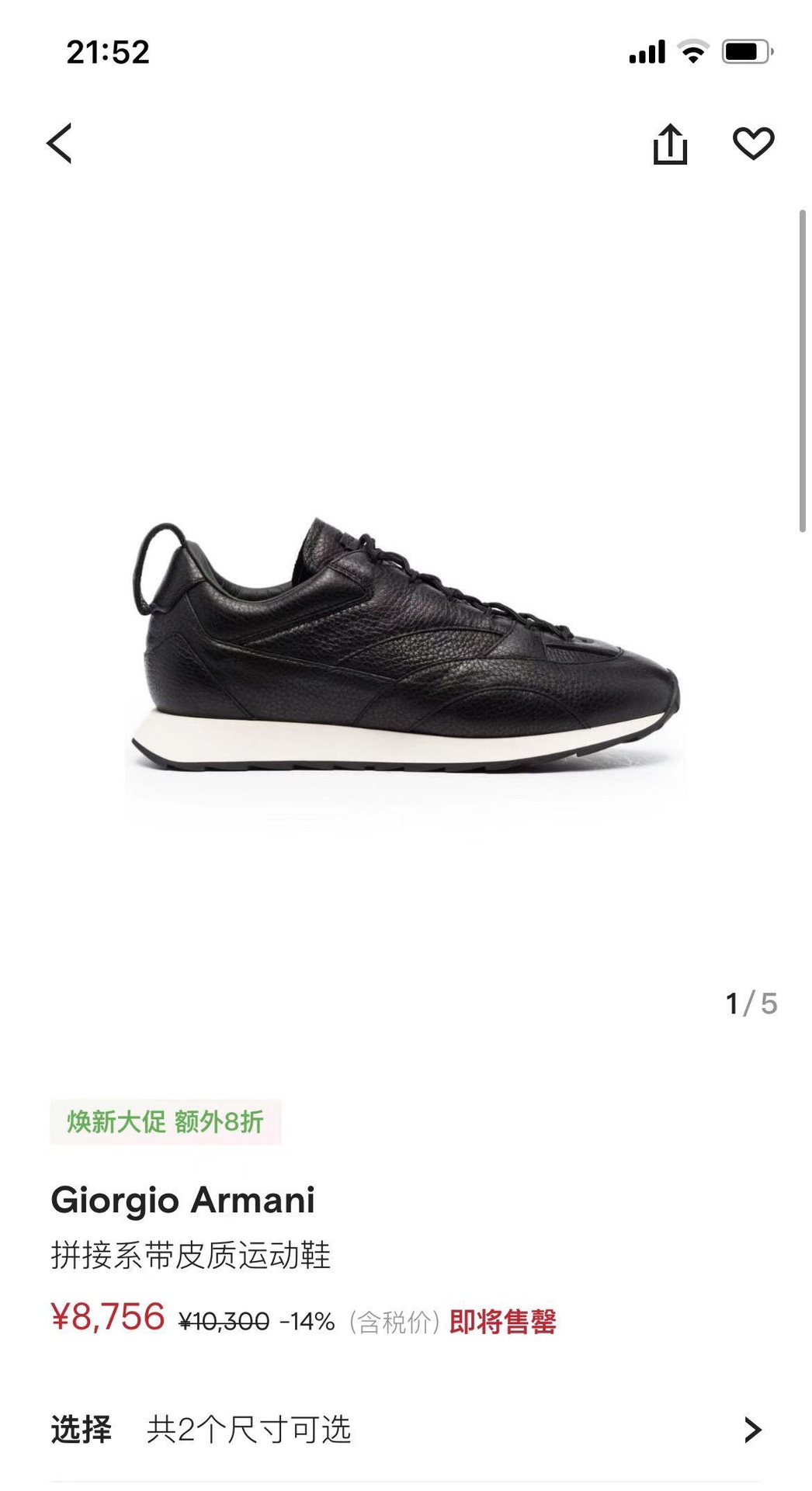Open the size selection row

406,1429
